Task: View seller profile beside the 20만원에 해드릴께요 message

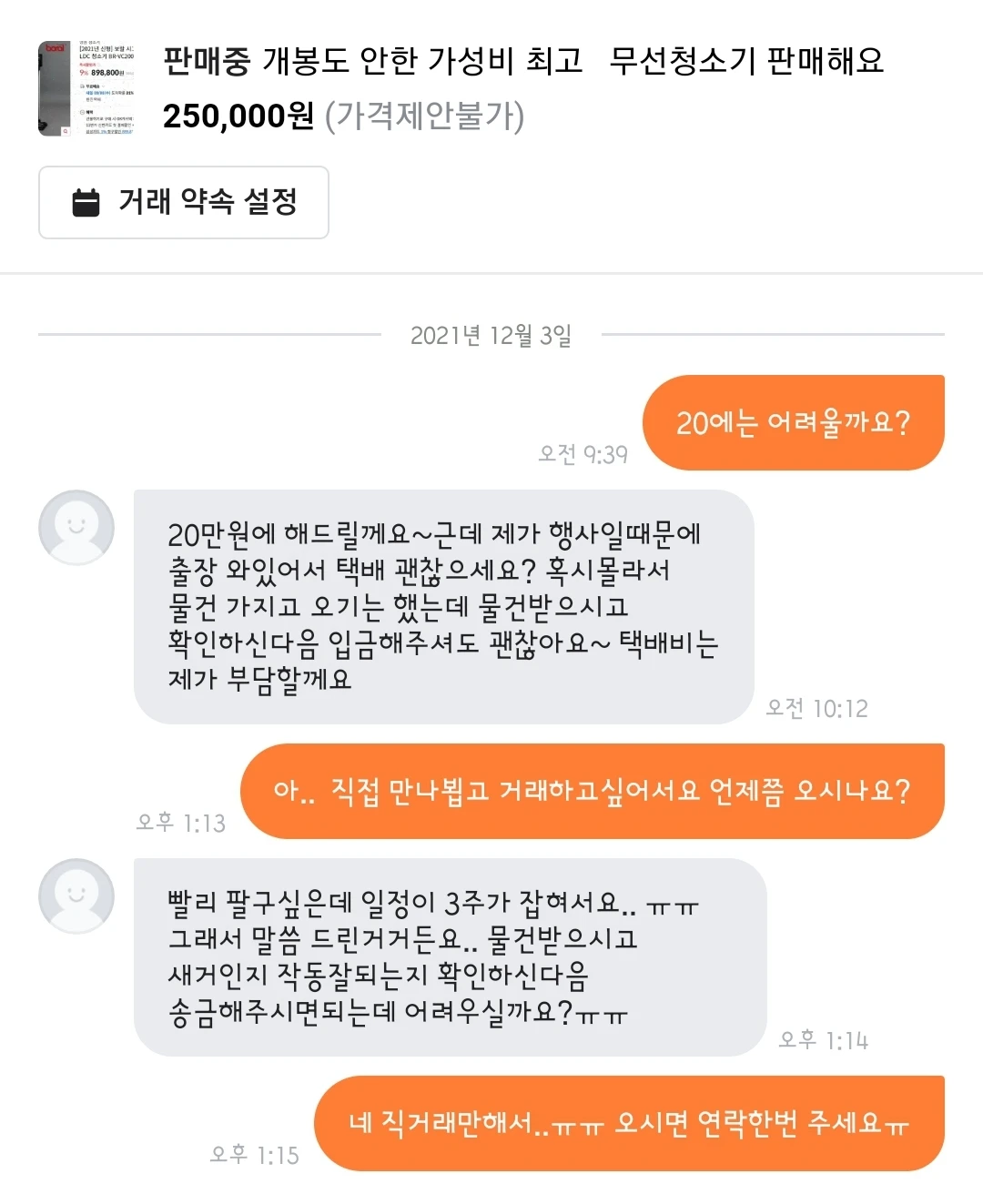Action: click(76, 528)
